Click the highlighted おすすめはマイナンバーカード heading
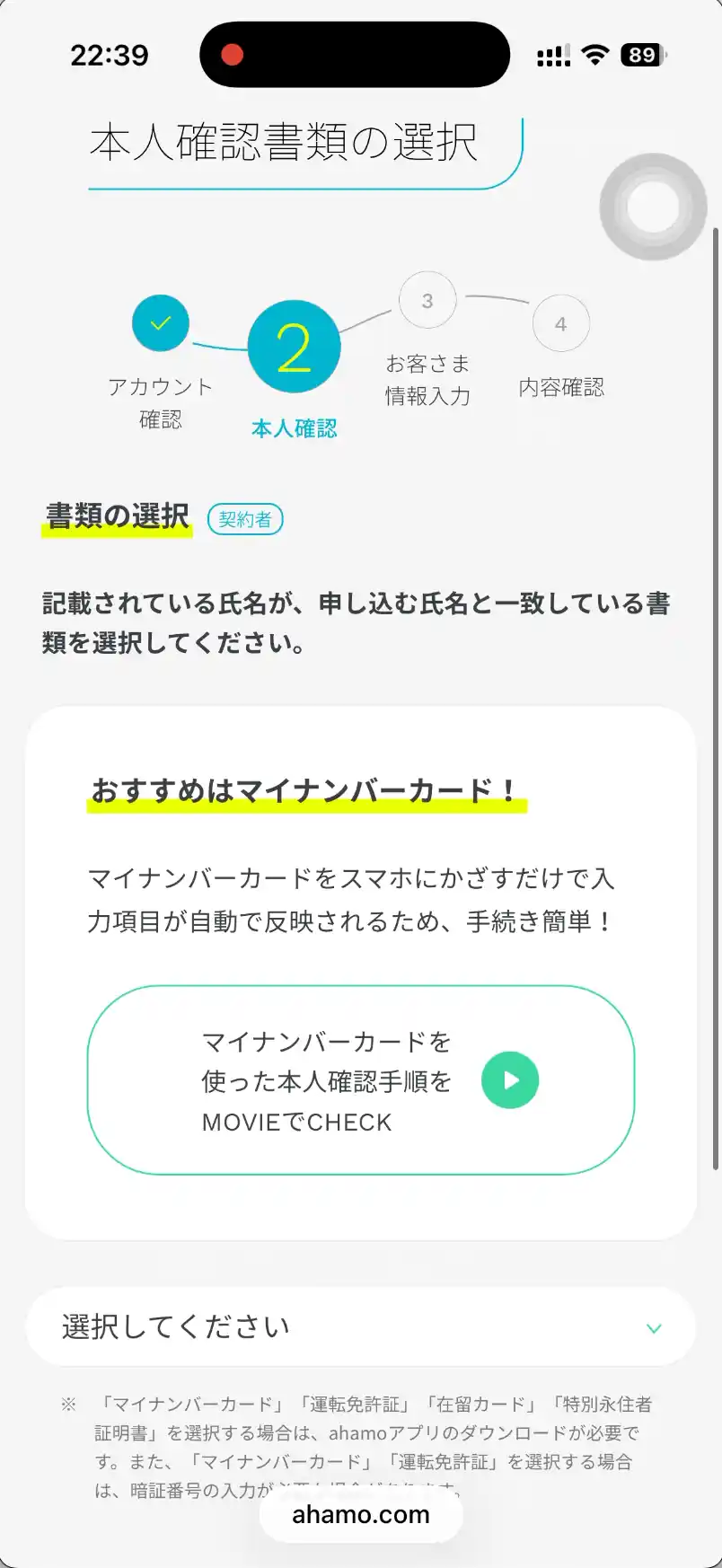 302,789
